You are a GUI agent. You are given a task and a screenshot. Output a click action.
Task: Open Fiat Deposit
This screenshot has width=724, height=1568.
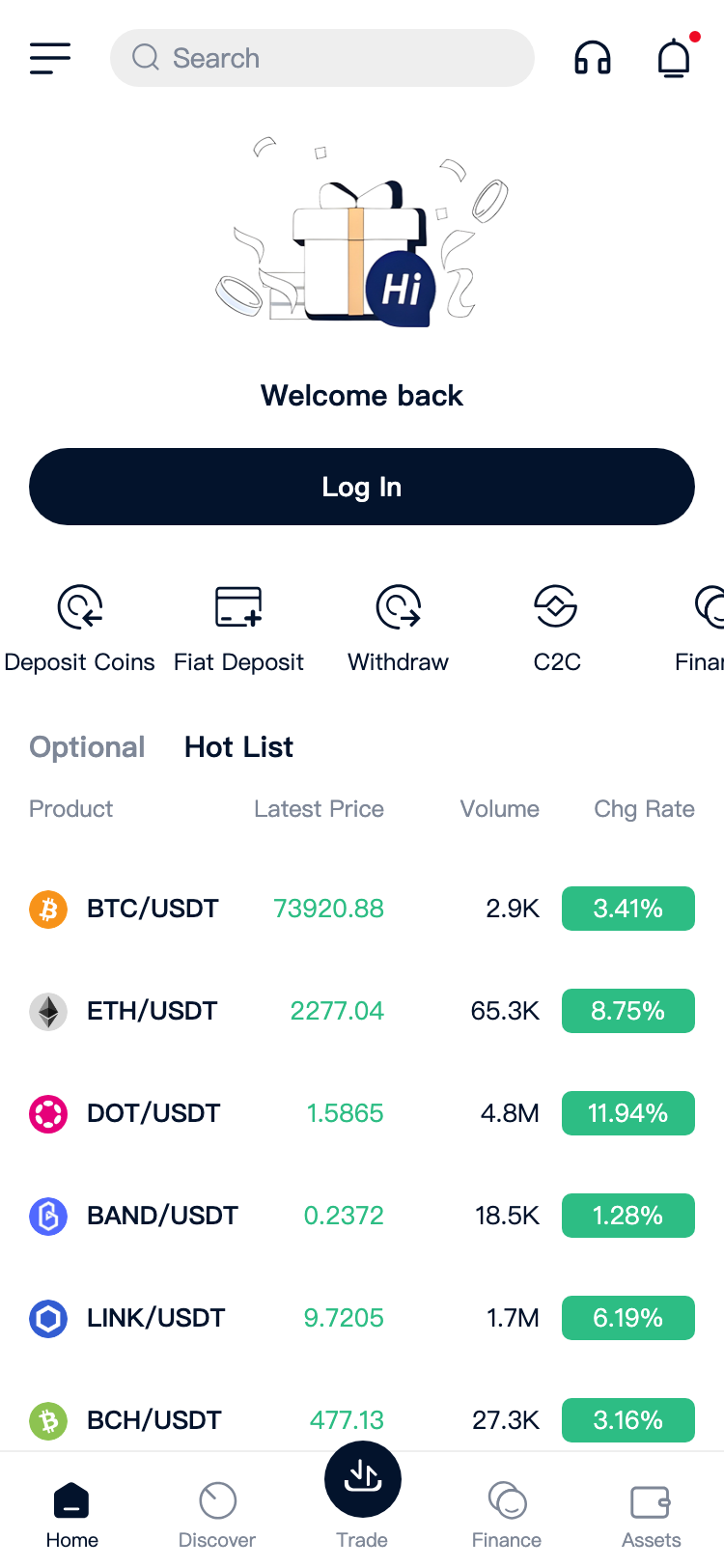[x=238, y=628]
